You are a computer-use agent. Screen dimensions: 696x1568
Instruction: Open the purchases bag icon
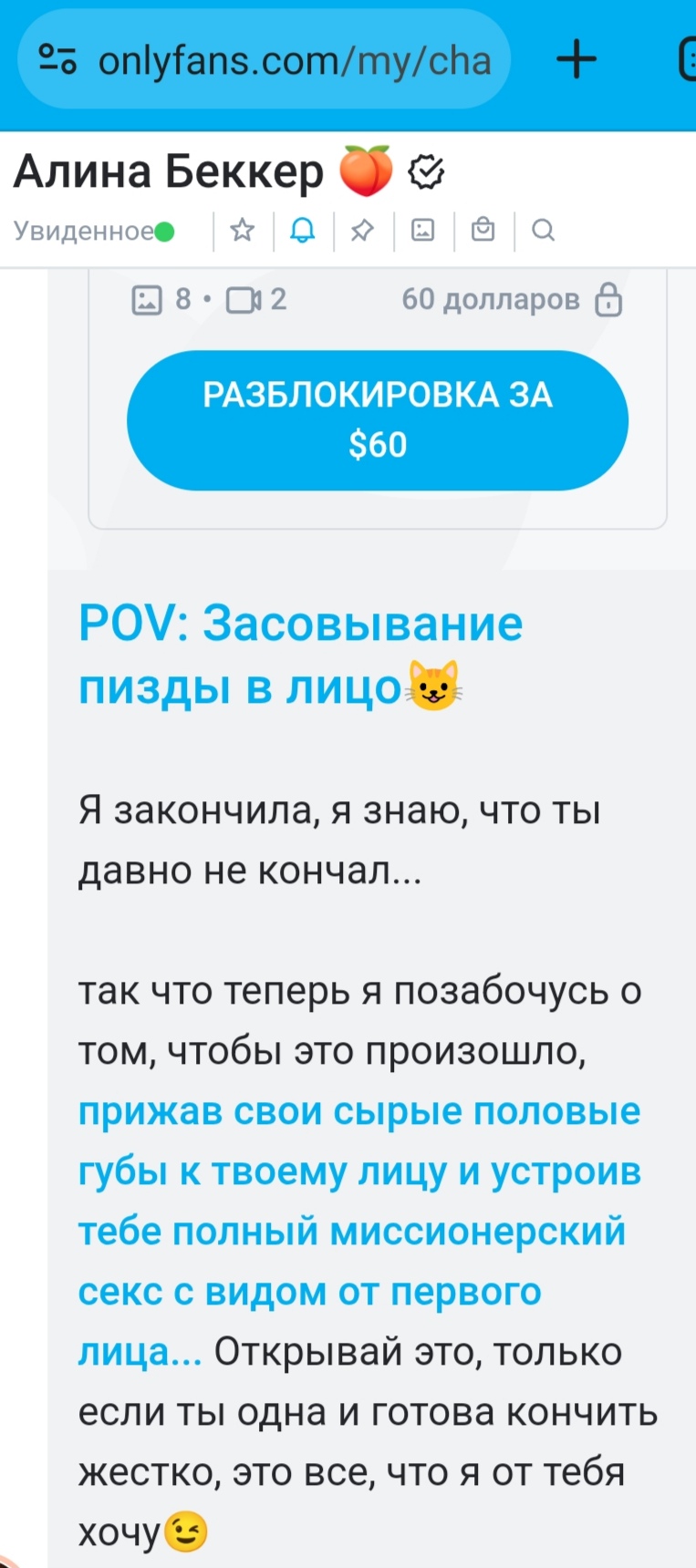(483, 230)
